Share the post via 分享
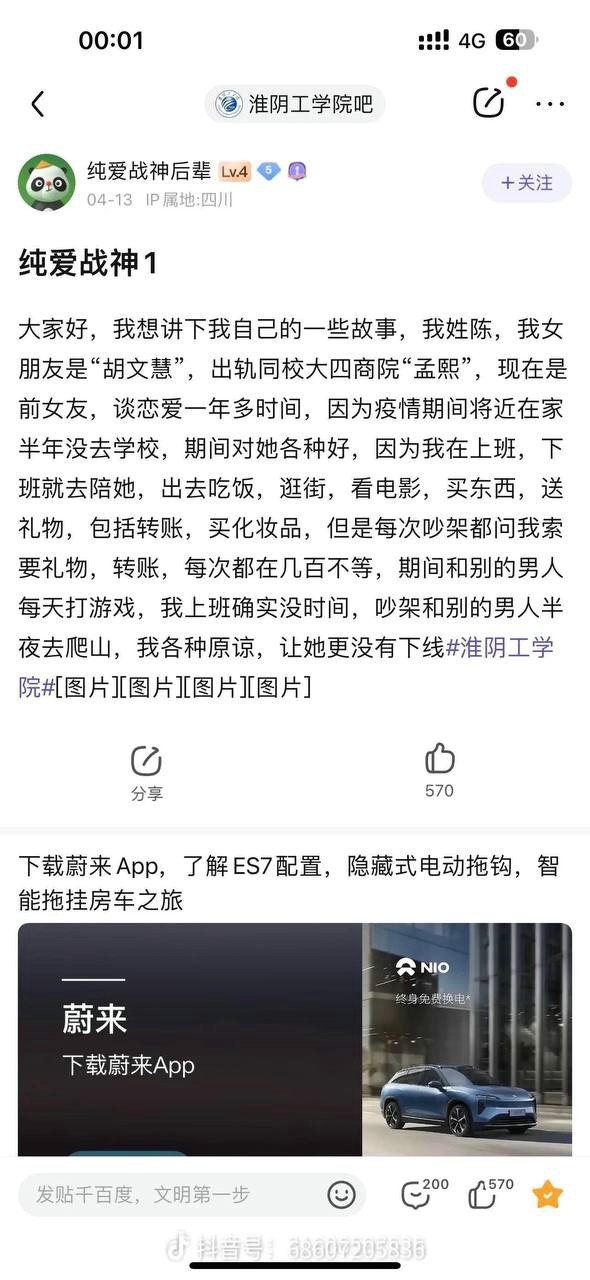 point(146,773)
